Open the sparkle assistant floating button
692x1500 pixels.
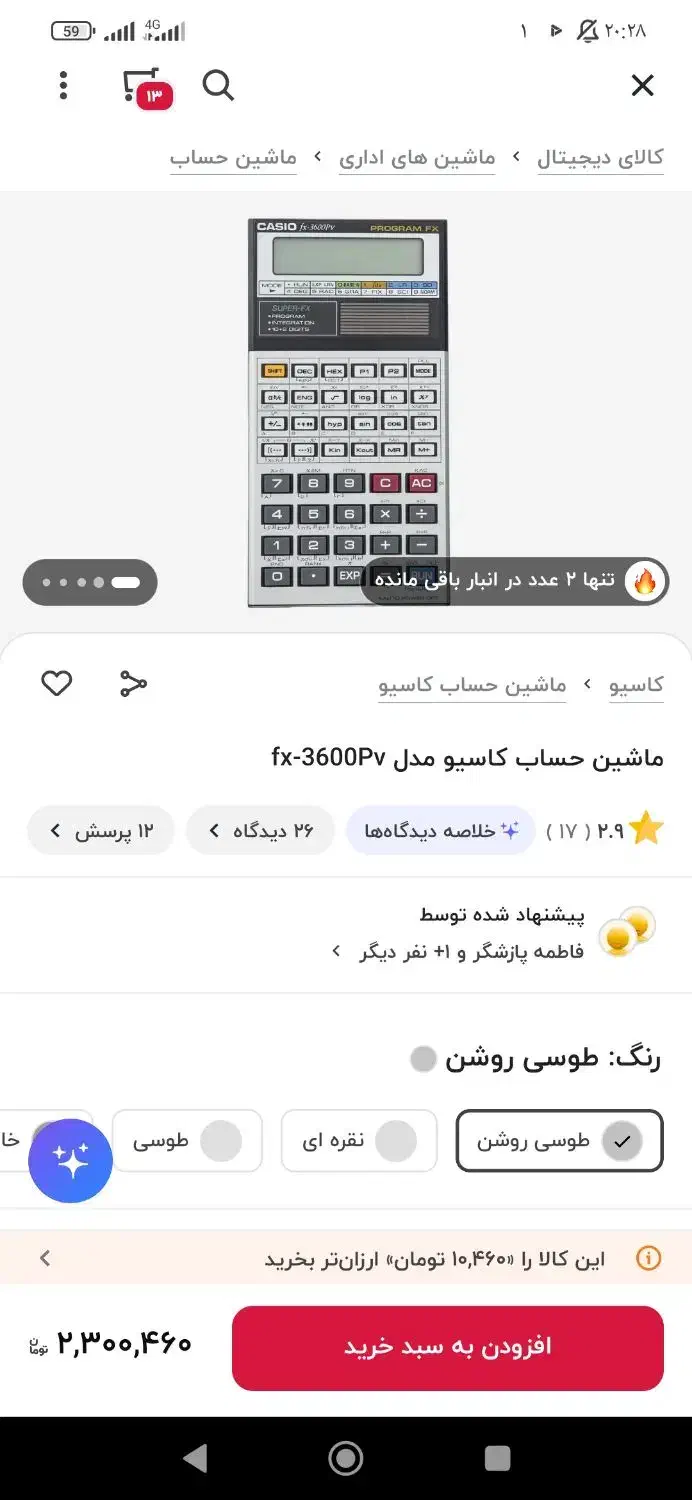coord(70,1161)
